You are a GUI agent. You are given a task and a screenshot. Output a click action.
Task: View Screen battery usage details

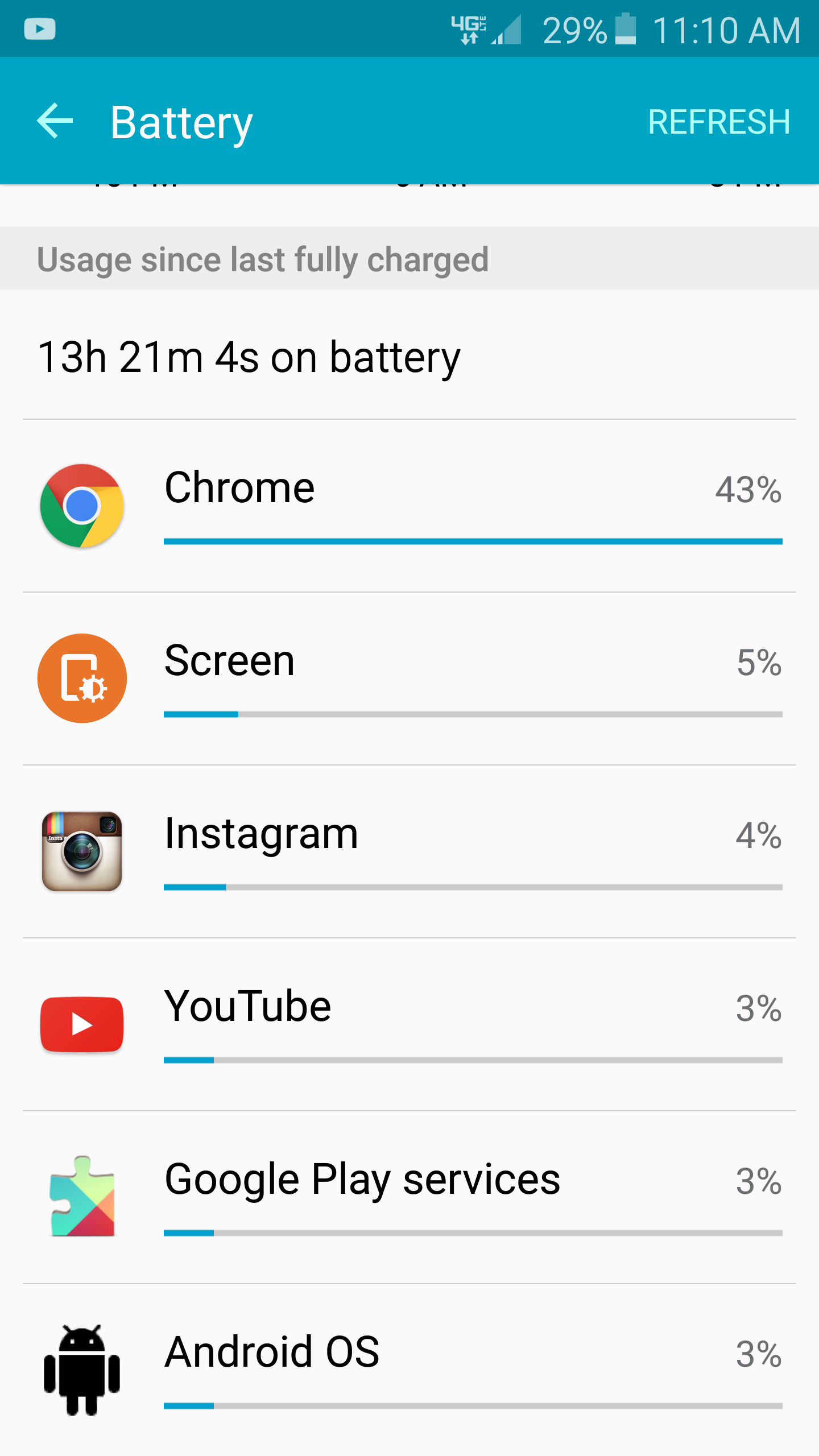pyautogui.click(x=409, y=679)
